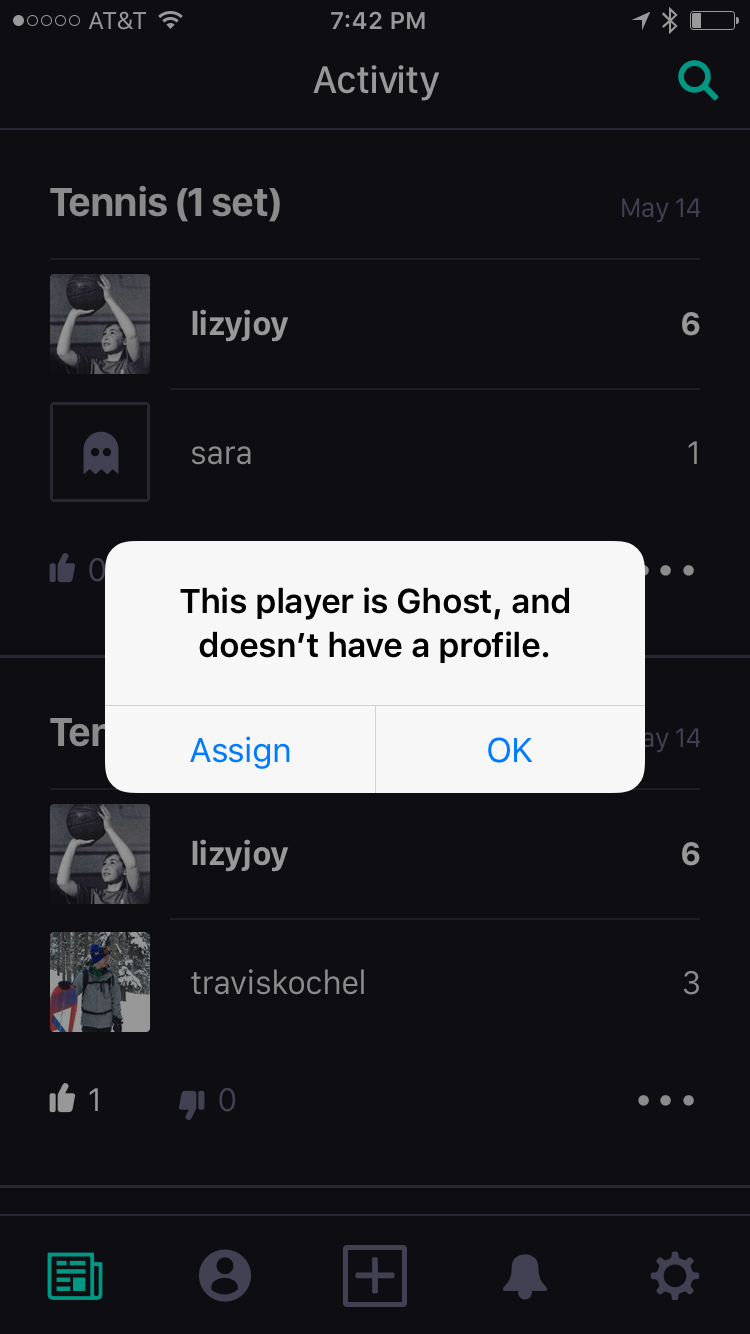Open more options for the traviskochel match
The height and width of the screenshot is (1334, 750).
(666, 1100)
